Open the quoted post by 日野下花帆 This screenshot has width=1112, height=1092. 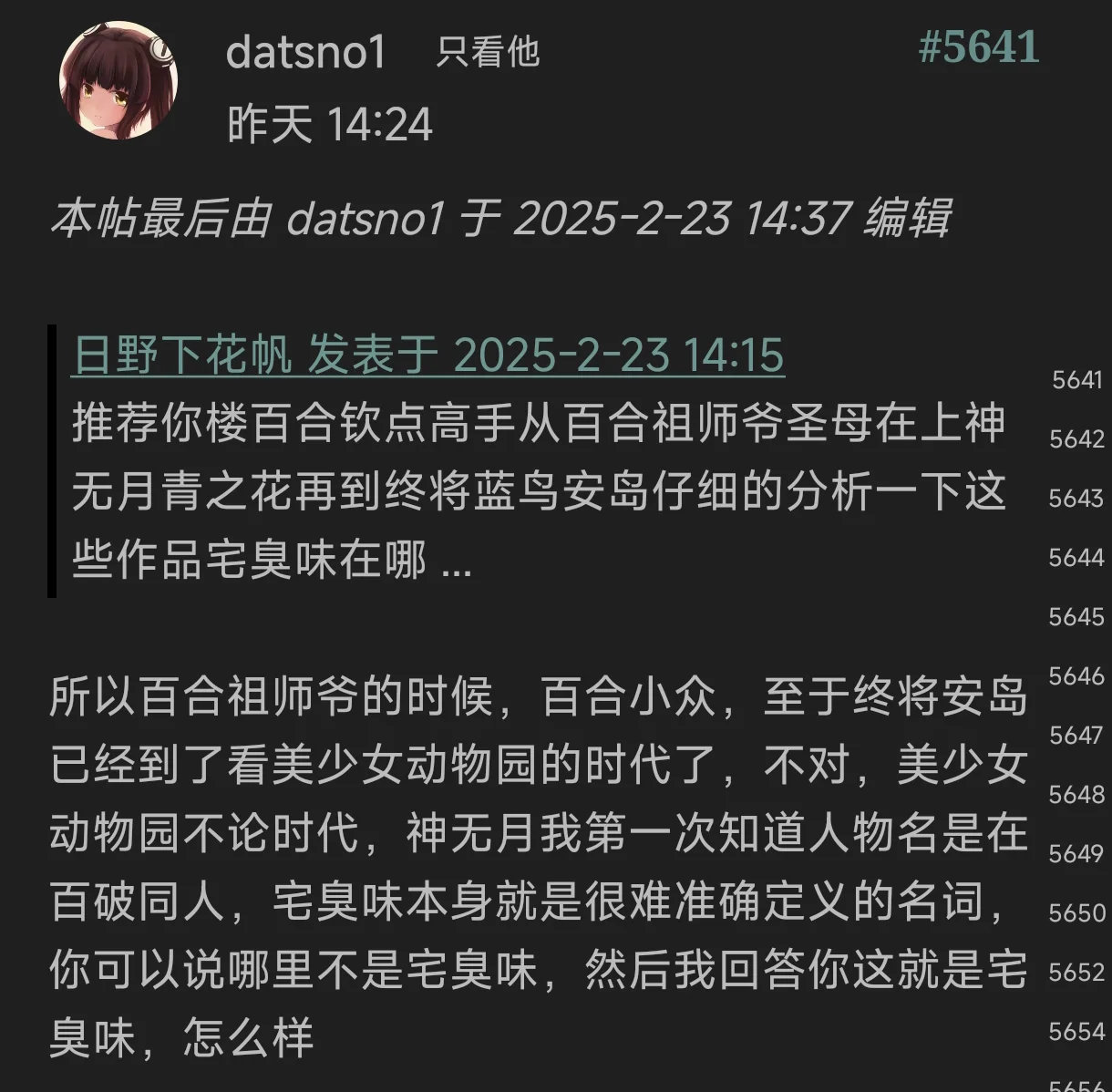(x=427, y=355)
